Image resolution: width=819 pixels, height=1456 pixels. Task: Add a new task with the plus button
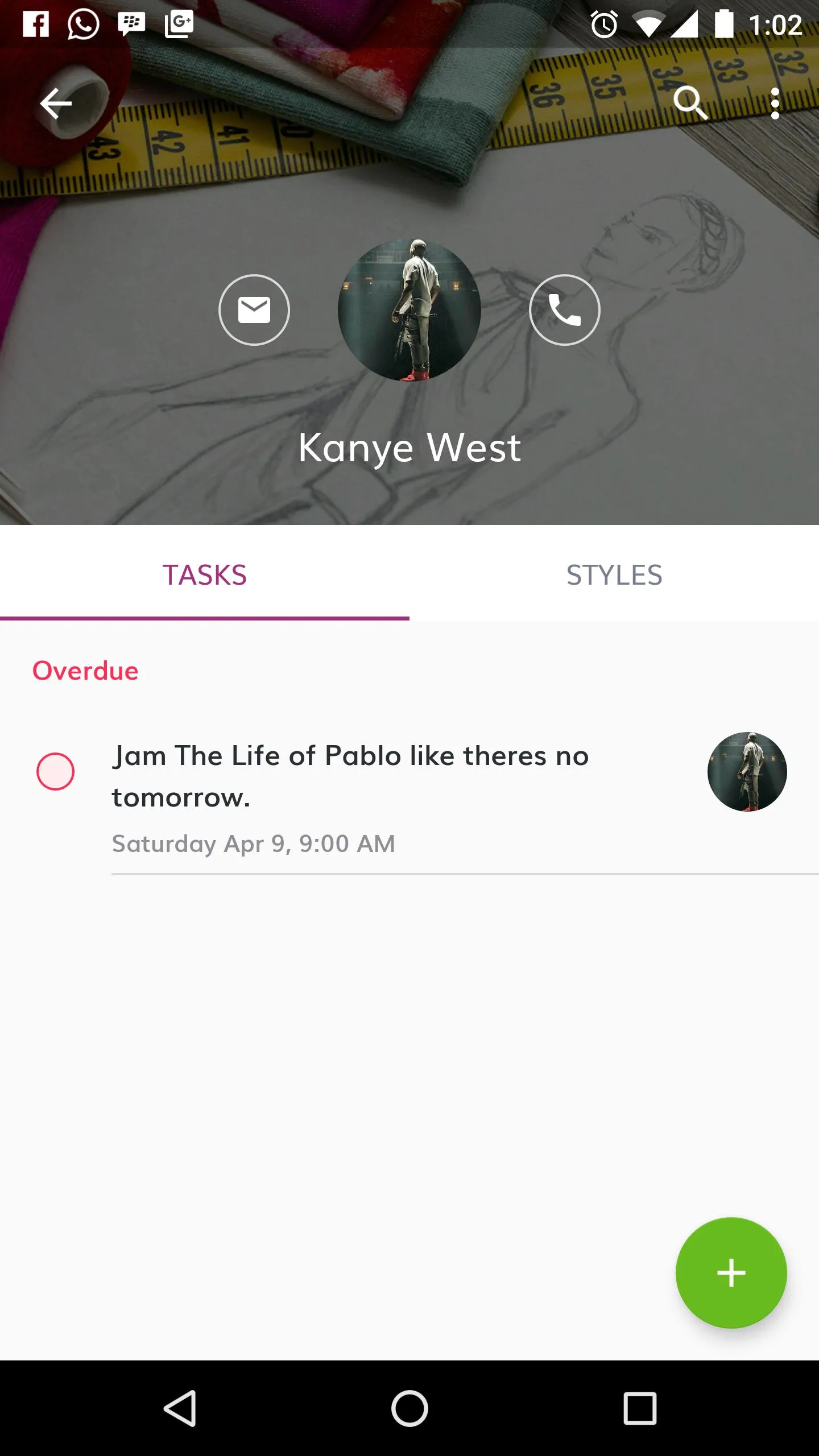click(731, 1273)
